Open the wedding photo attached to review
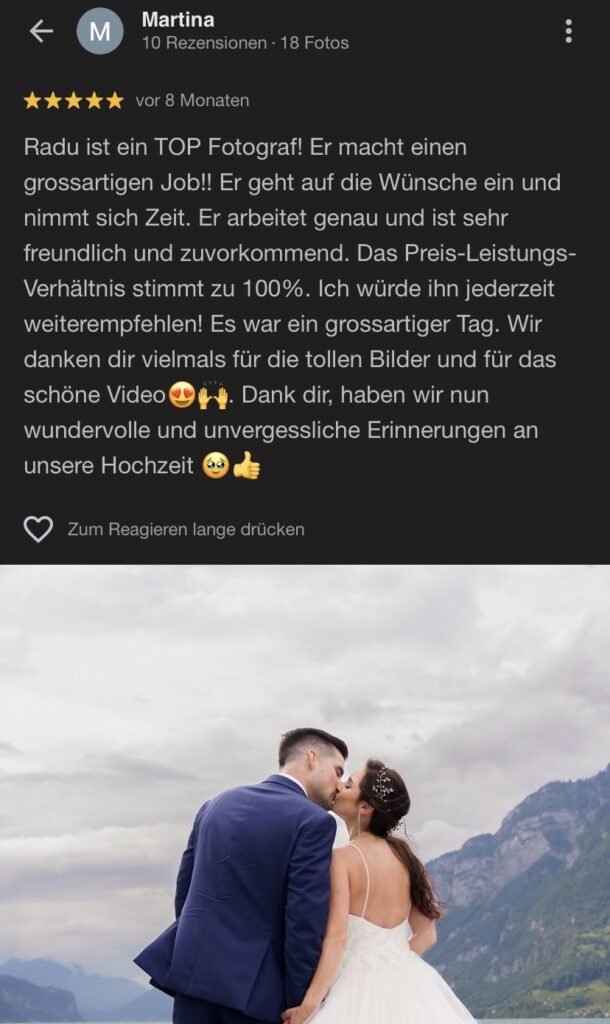Image resolution: width=610 pixels, height=1024 pixels. pyautogui.click(x=305, y=794)
